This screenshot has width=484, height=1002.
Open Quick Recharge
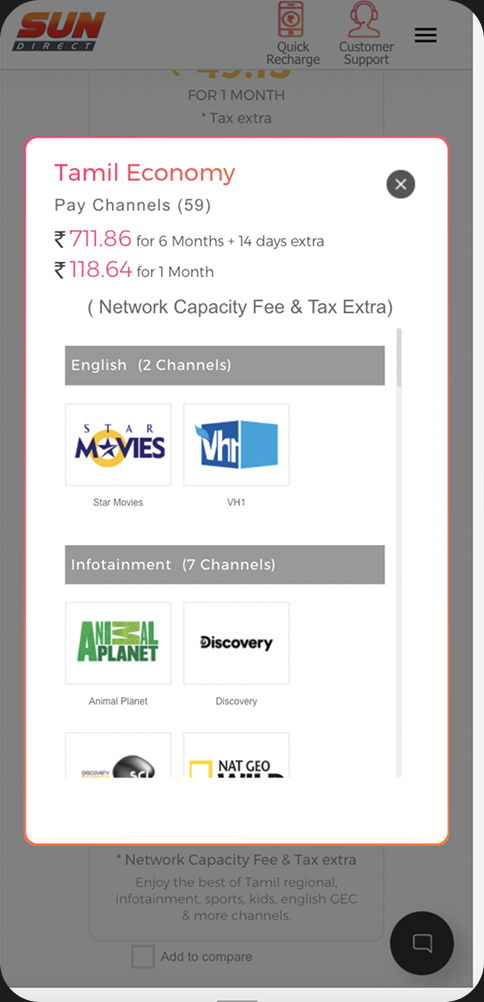pyautogui.click(x=293, y=34)
